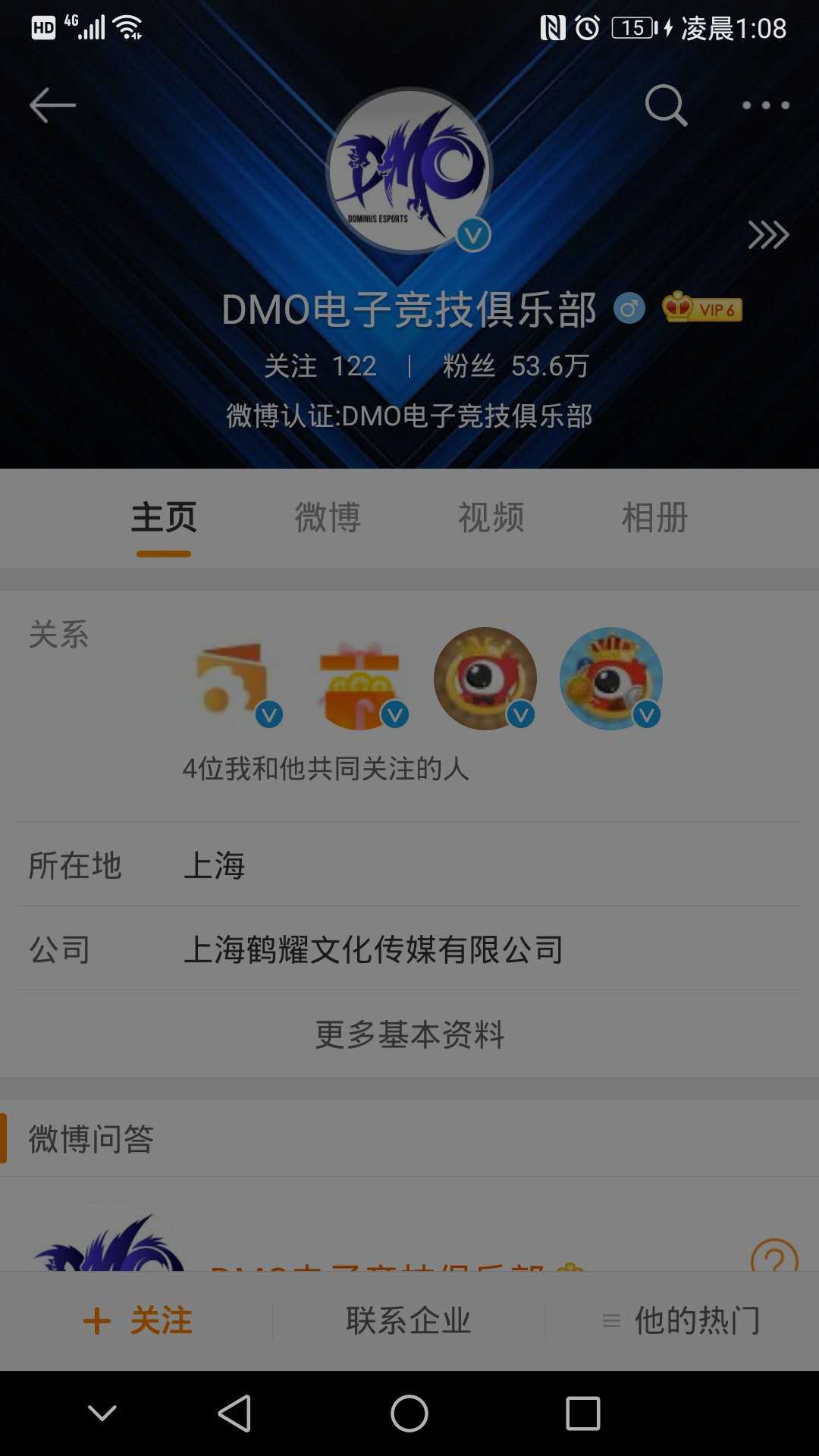The height and width of the screenshot is (1456, 819).
Task: Open the three-dot overflow menu
Action: click(766, 105)
